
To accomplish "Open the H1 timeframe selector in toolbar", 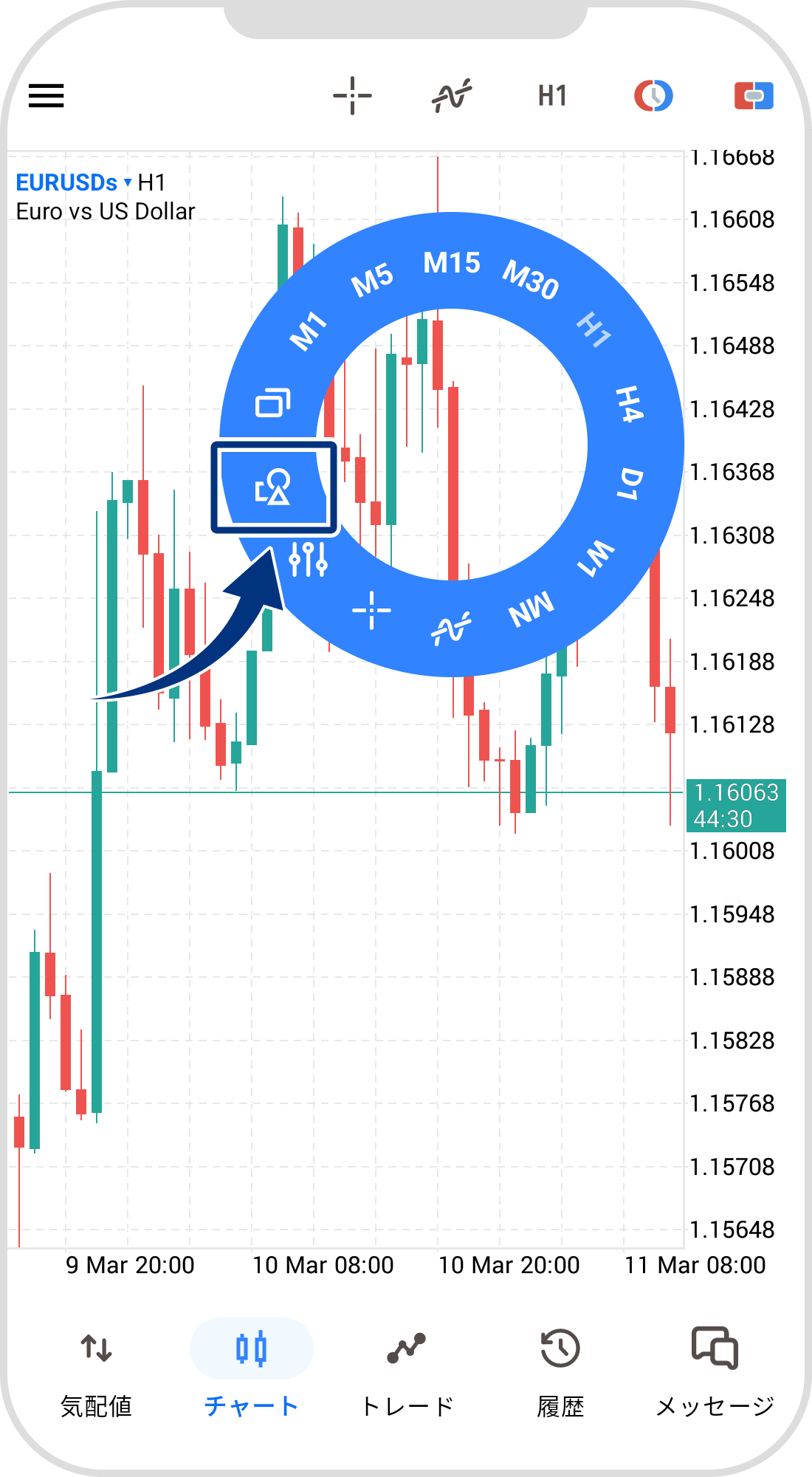I will [552, 96].
